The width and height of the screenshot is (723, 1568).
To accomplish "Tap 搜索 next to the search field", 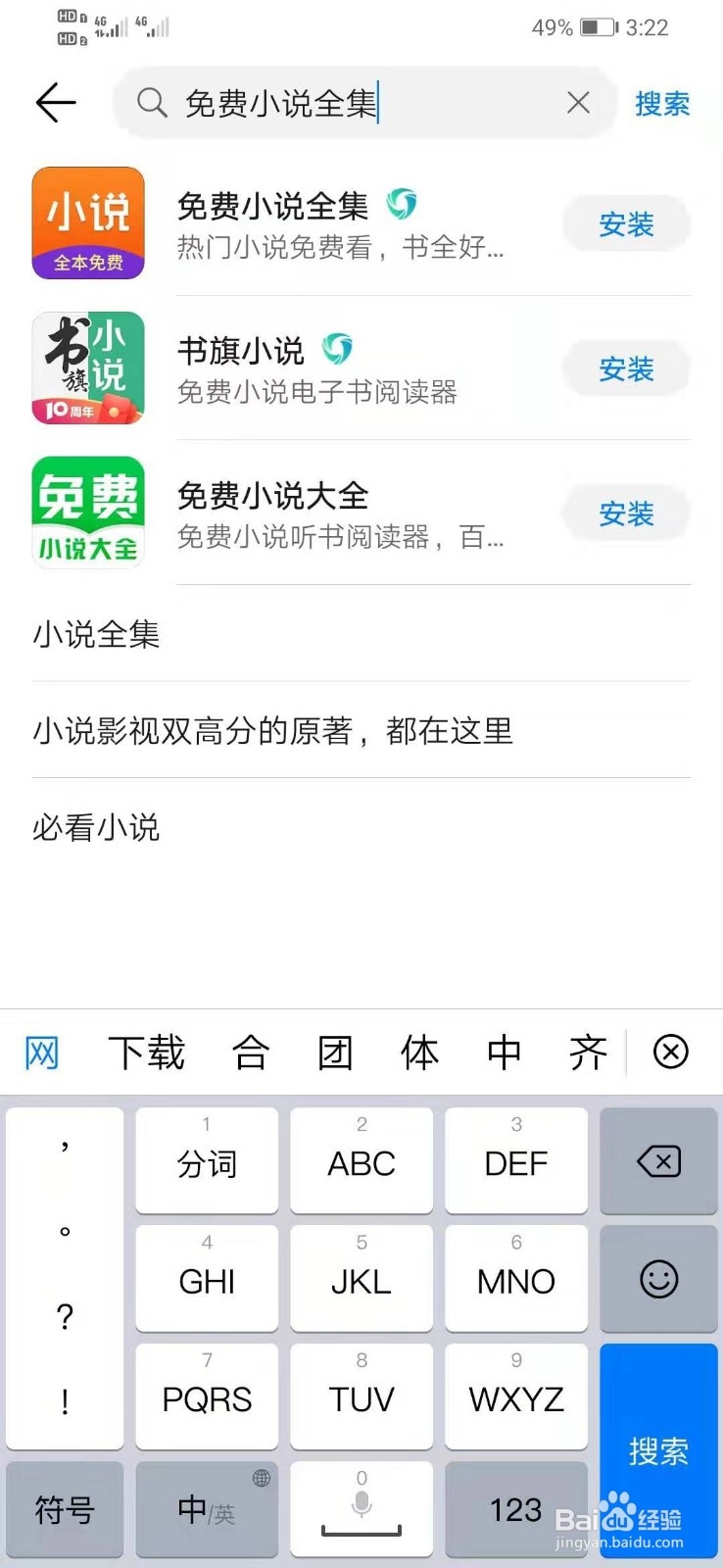I will (x=661, y=105).
